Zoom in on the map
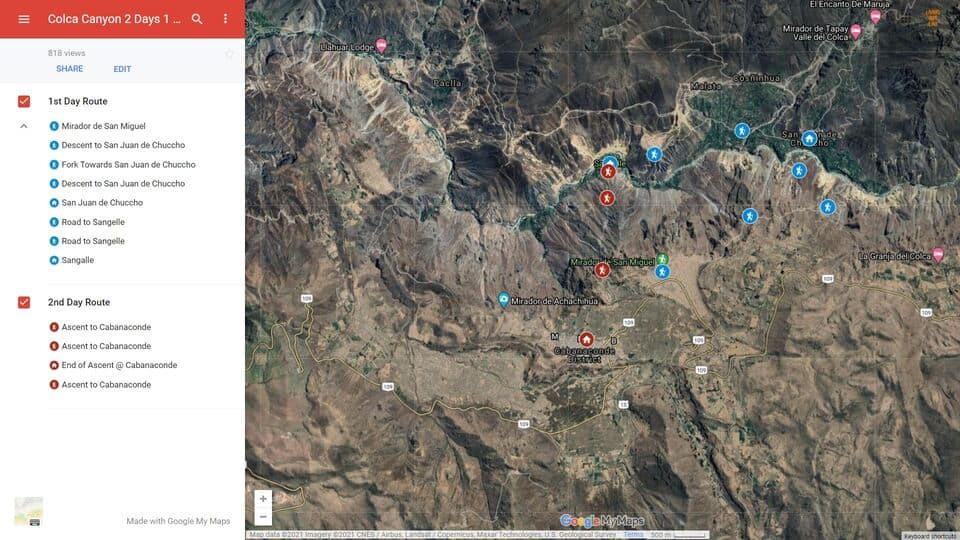Viewport: 960px width, 540px height. (x=263, y=498)
